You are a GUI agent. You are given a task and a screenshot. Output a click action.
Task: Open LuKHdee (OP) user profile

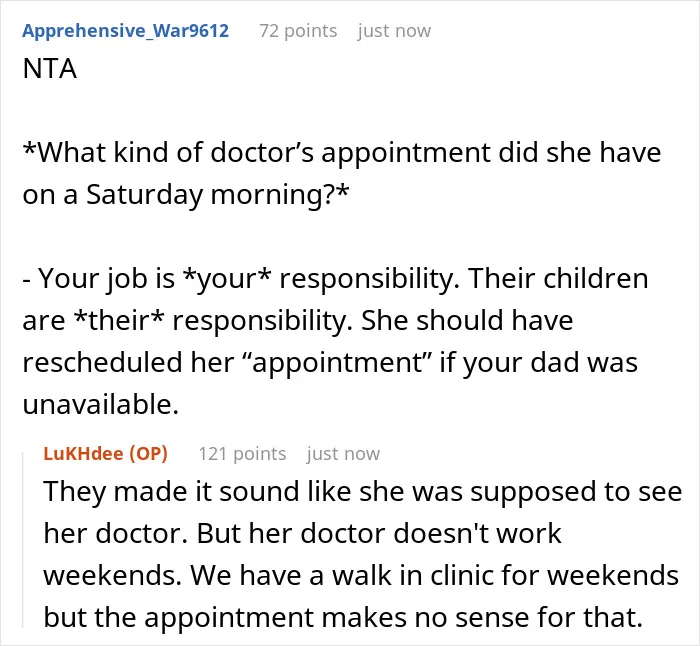pyautogui.click(x=105, y=454)
